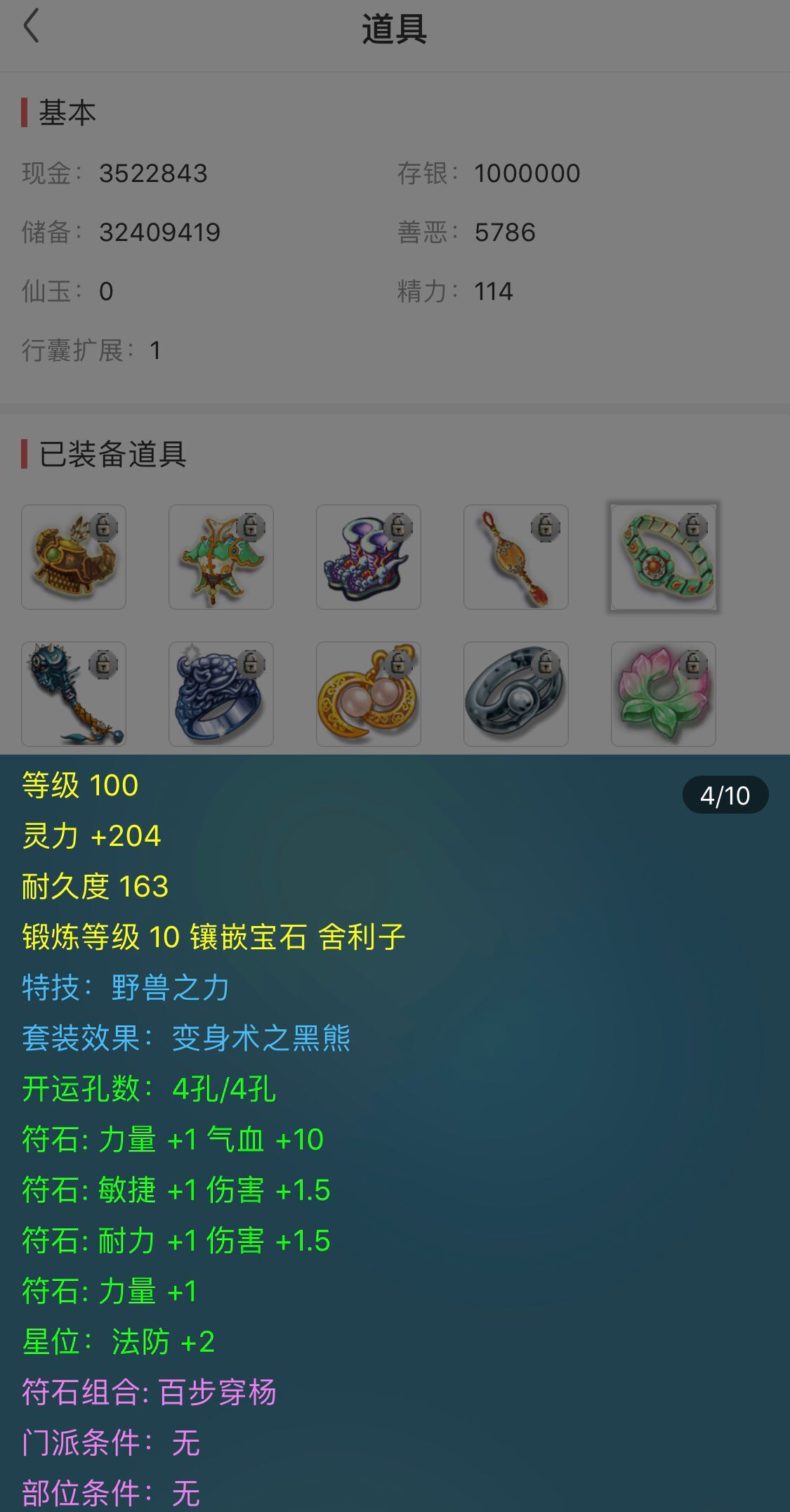Viewport: 790px width, 1512px height.
Task: Go back from the 道具 page
Action: [31, 27]
